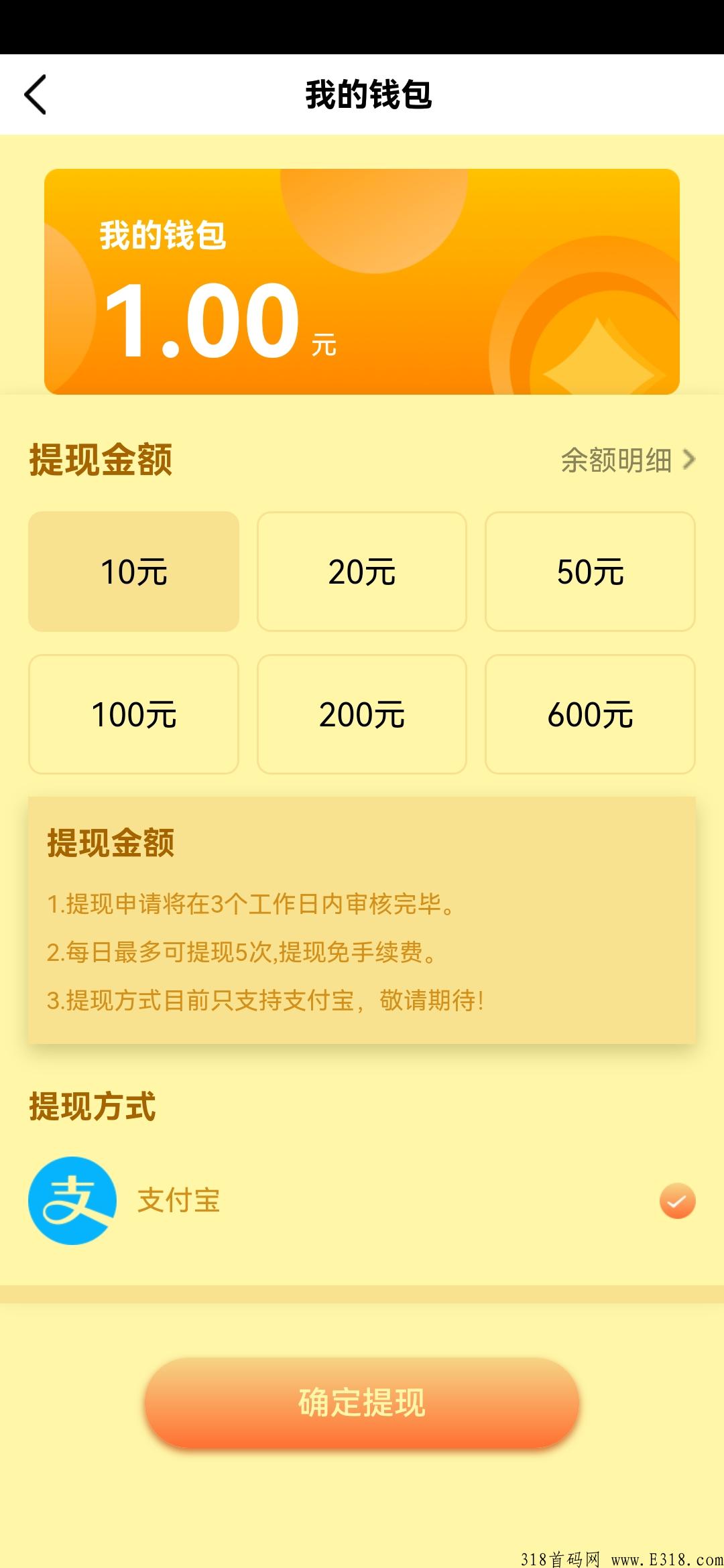Select the 10元 withdrawal amount
This screenshot has width=724, height=1568.
tap(133, 572)
